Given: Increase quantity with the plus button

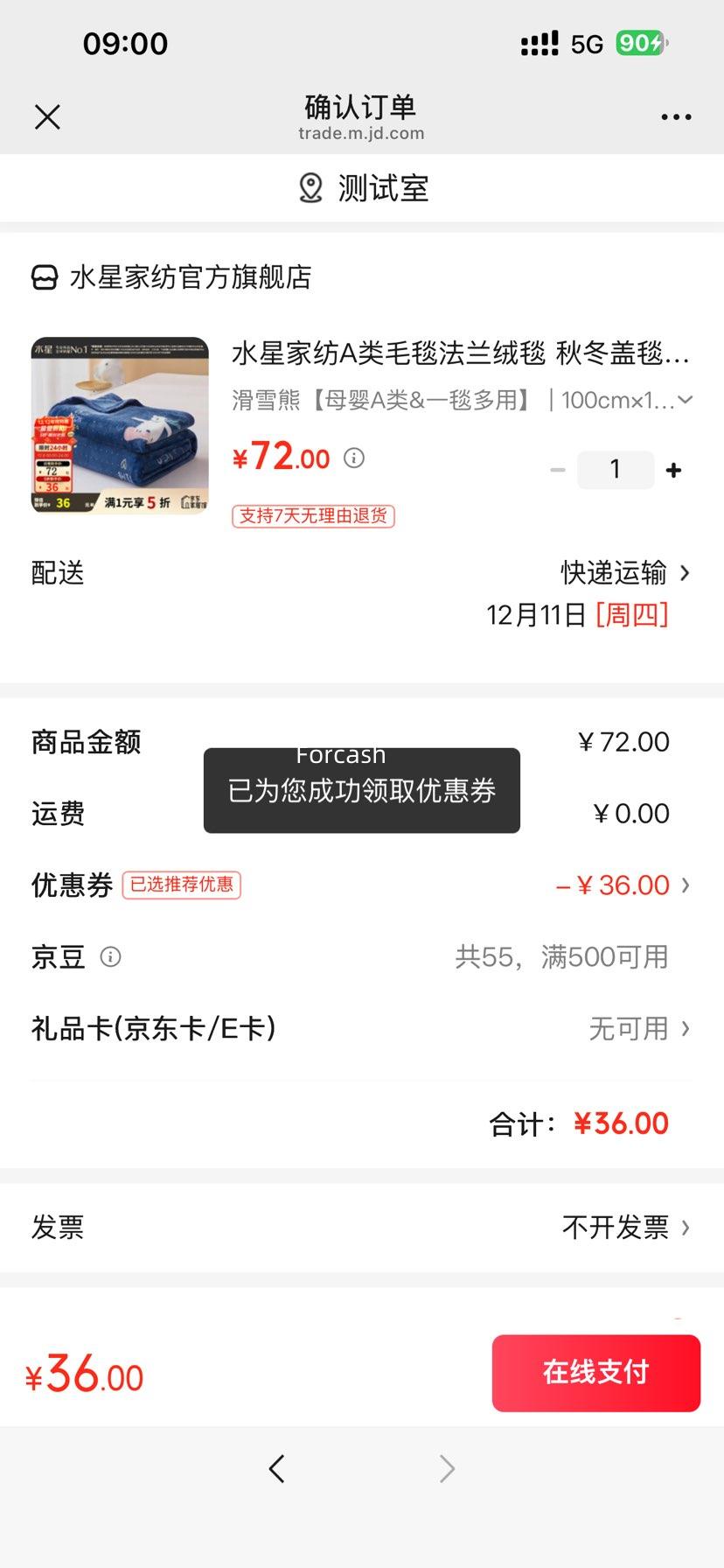Looking at the screenshot, I should (673, 471).
